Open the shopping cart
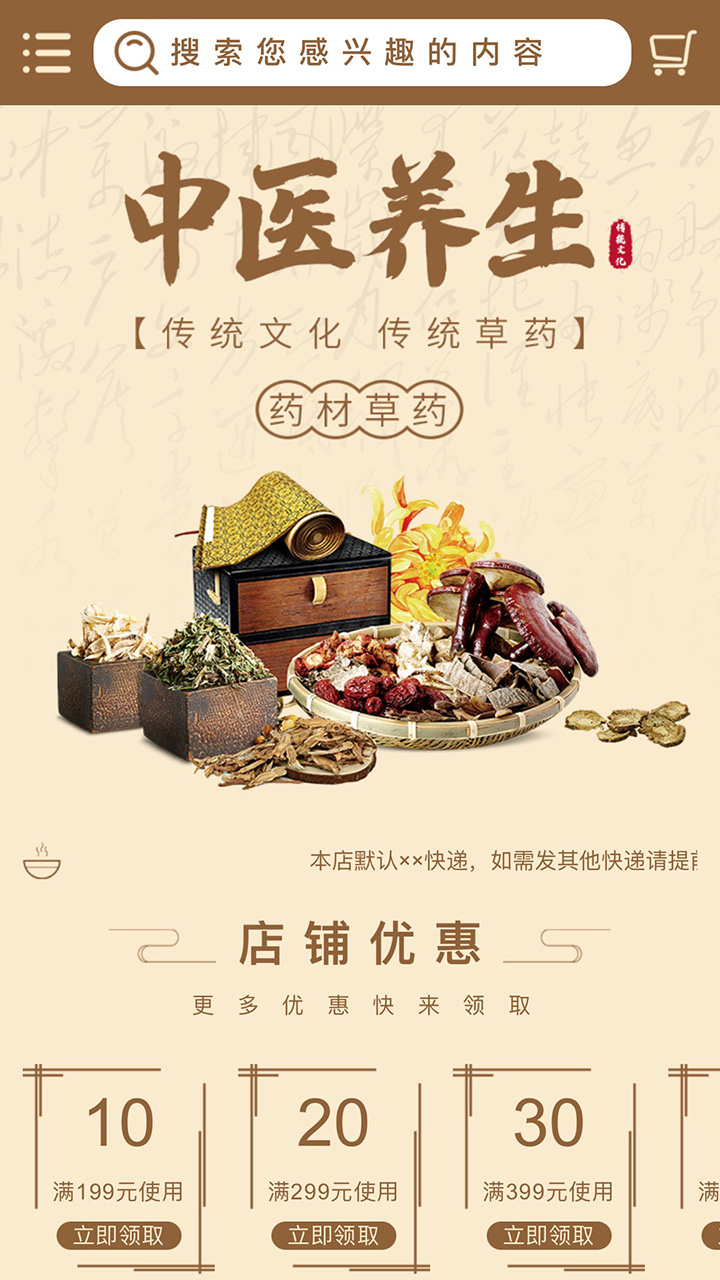This screenshot has height=1280, width=720. coord(672,52)
